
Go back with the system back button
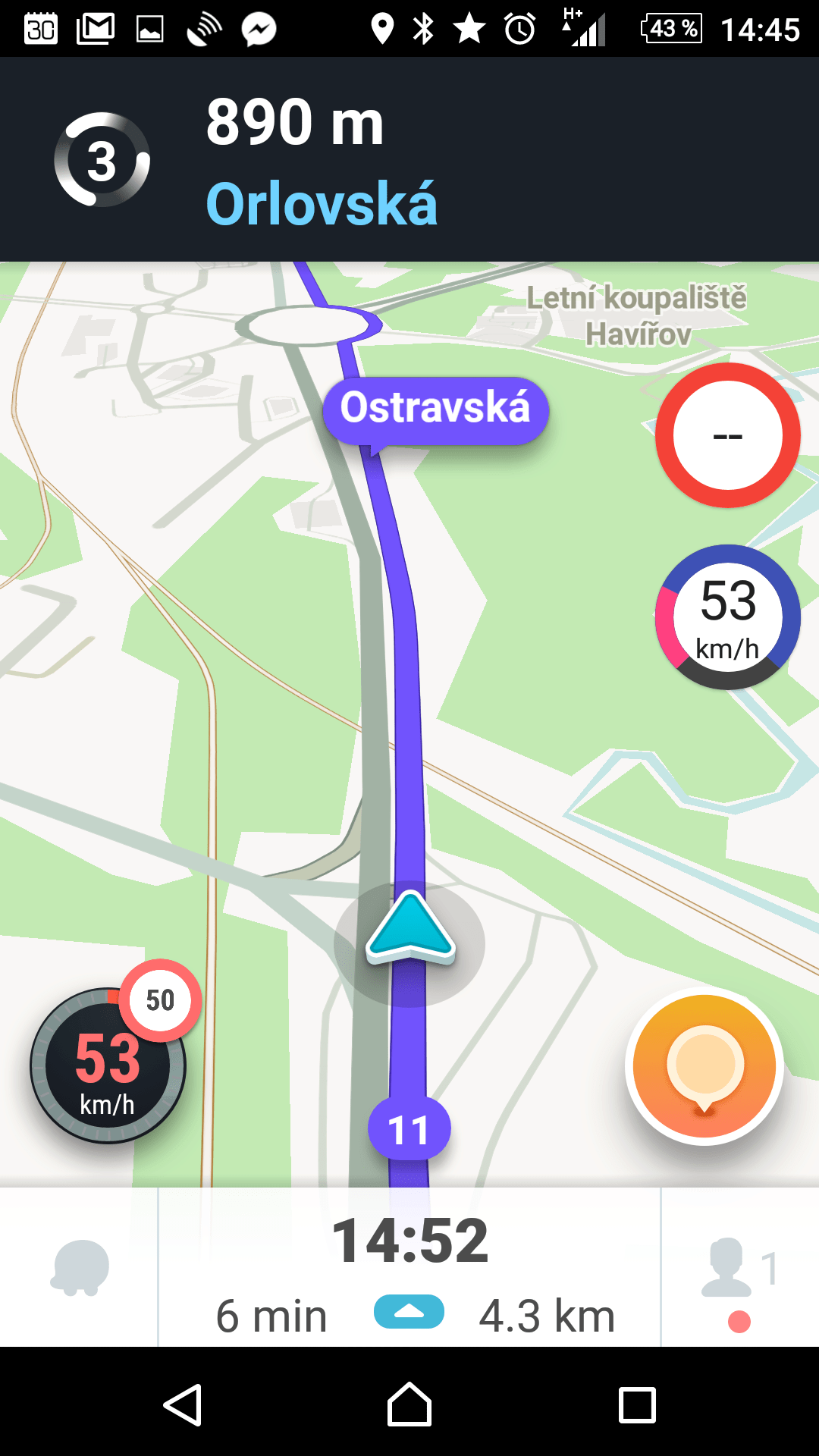pyautogui.click(x=183, y=1404)
